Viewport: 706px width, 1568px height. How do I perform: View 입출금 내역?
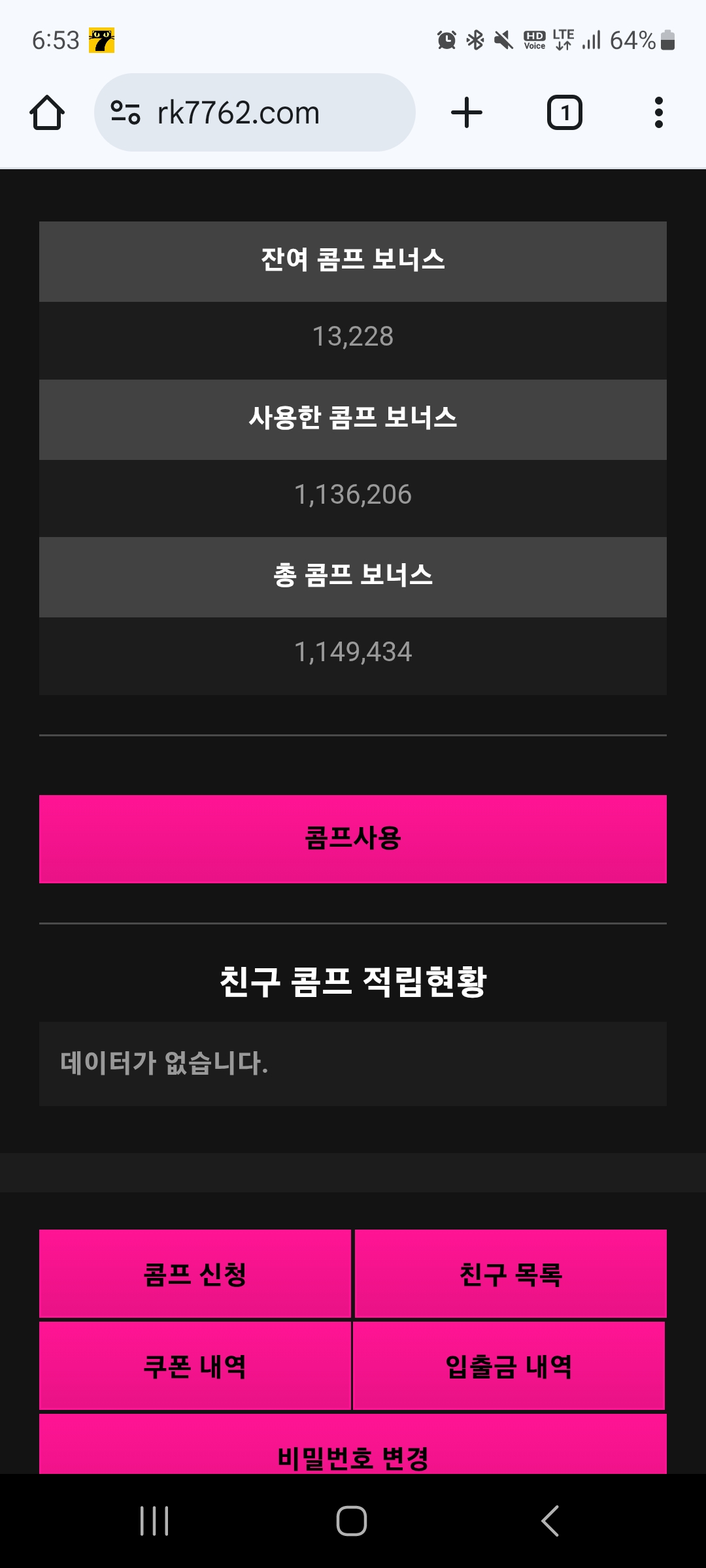point(509,1366)
